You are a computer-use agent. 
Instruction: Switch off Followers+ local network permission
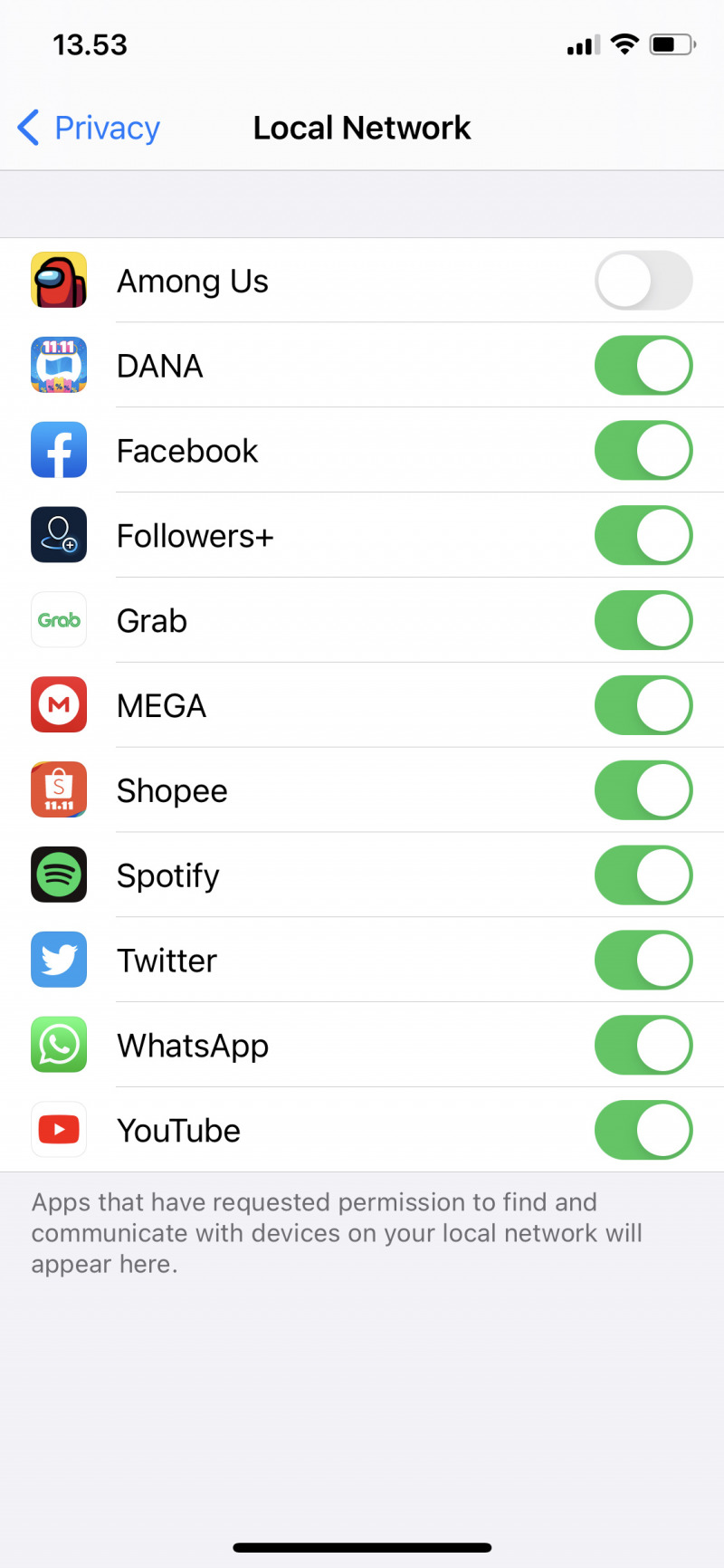click(x=643, y=536)
